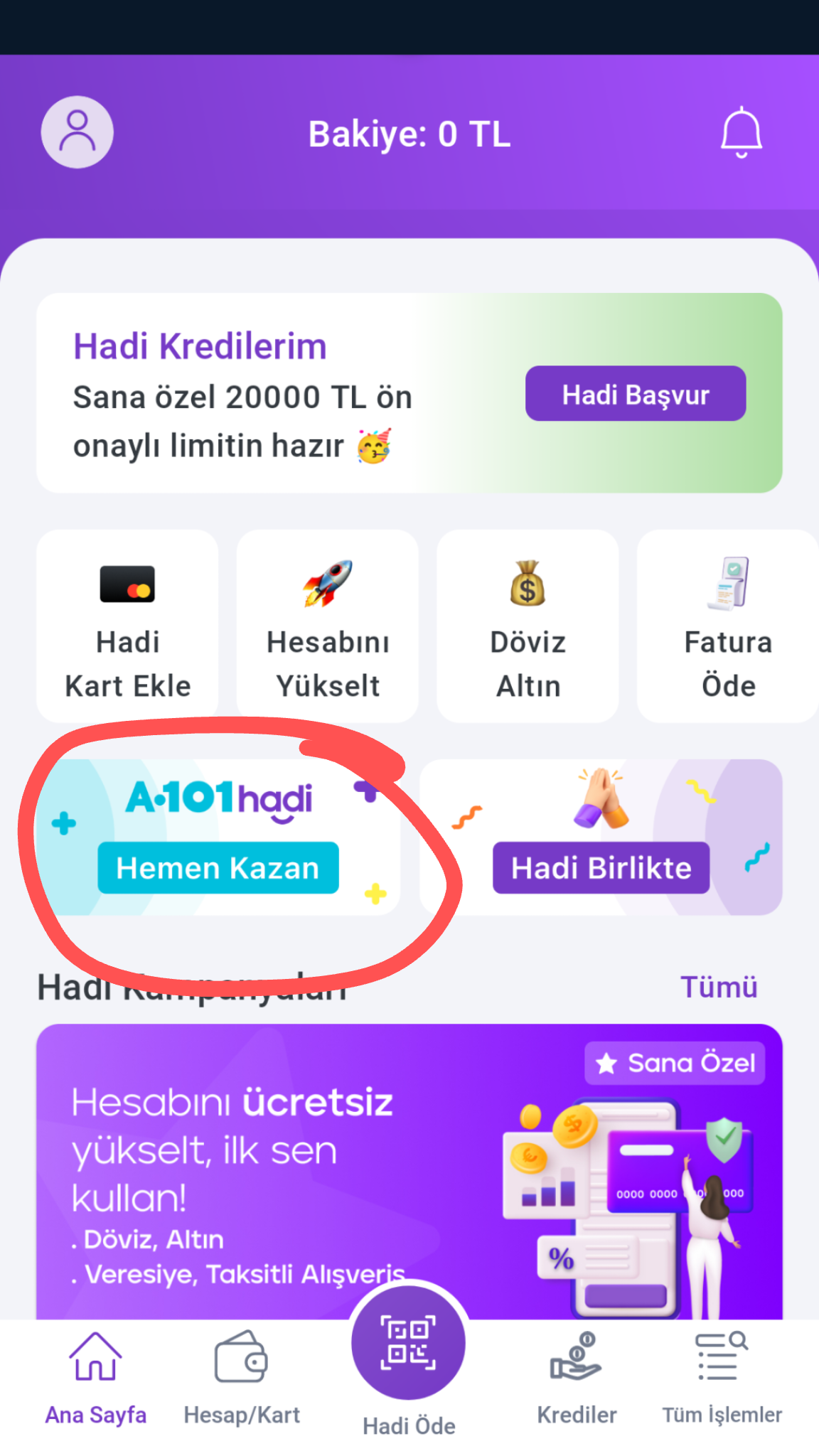The width and height of the screenshot is (819, 1456).
Task: Select Hesabını Yükselt tile
Action: [328, 626]
